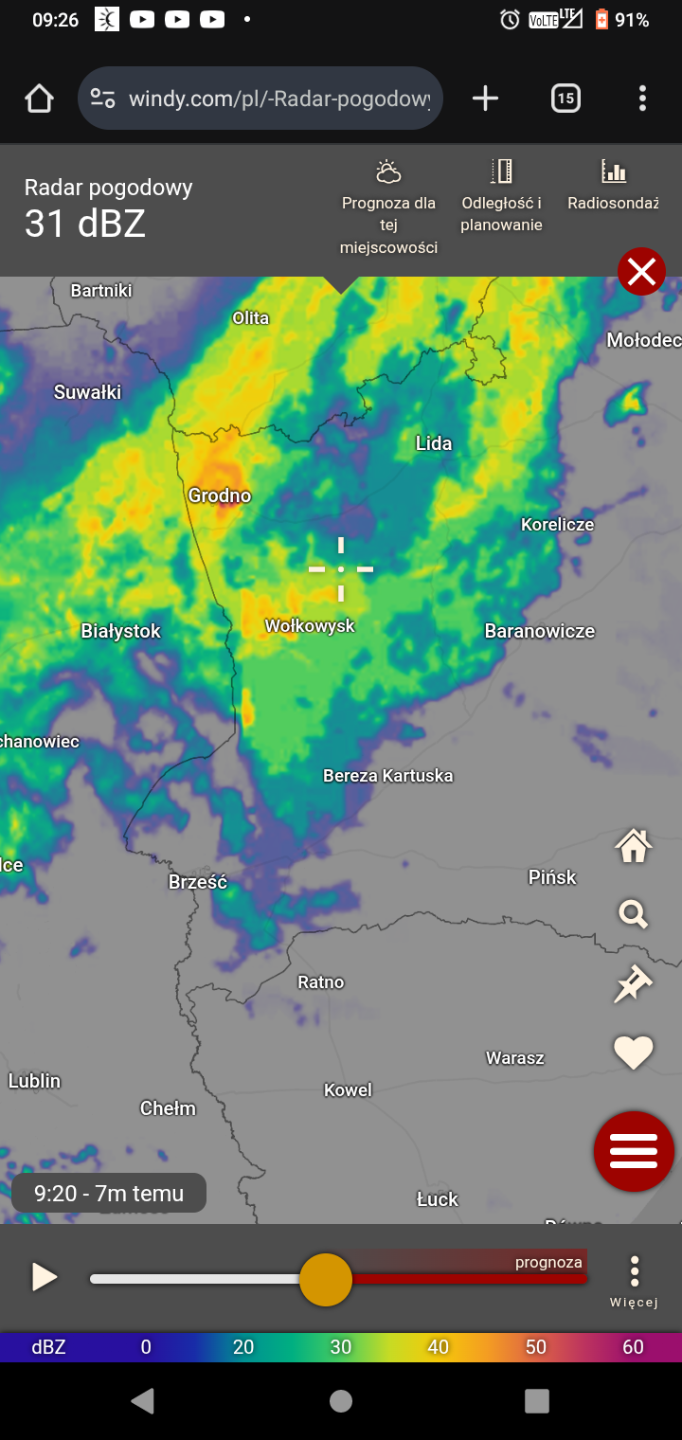Add location to favorites with heart icon
The height and width of the screenshot is (1440, 682).
point(633,1052)
